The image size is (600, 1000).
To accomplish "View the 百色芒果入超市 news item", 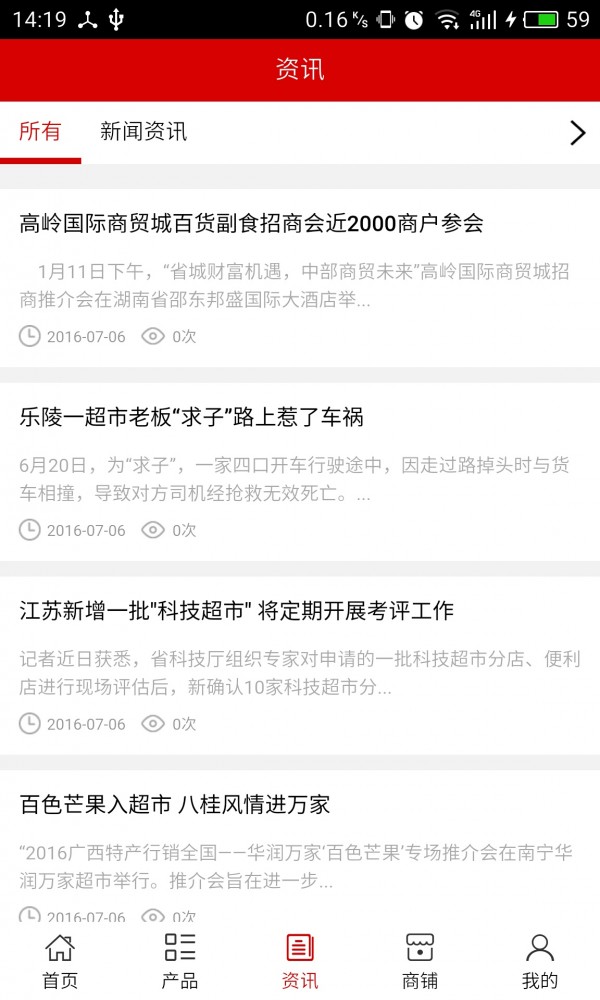I will point(175,805).
